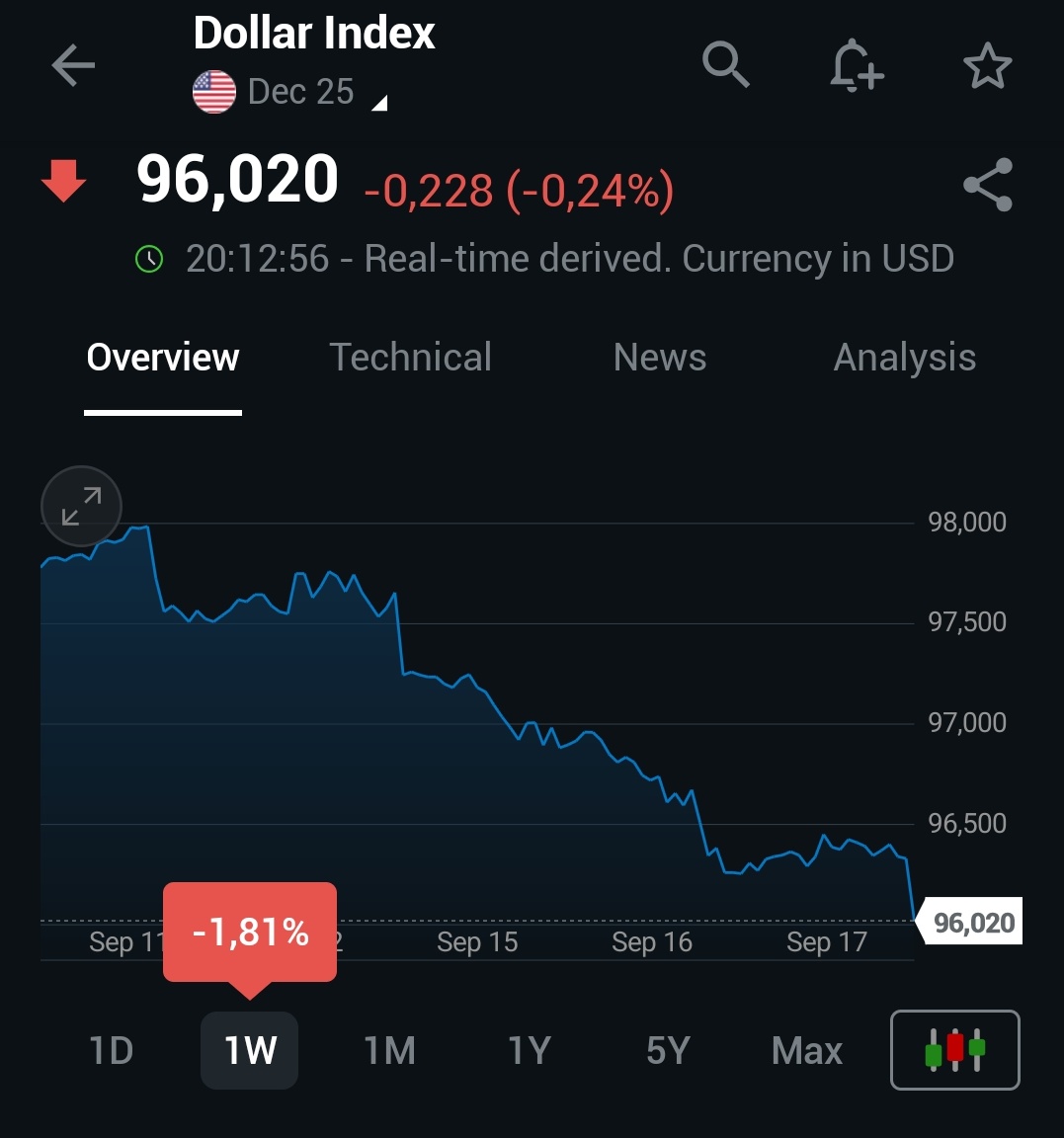The image size is (1064, 1138).
Task: Open the Dec 25 contract dropdown
Action: [301, 93]
